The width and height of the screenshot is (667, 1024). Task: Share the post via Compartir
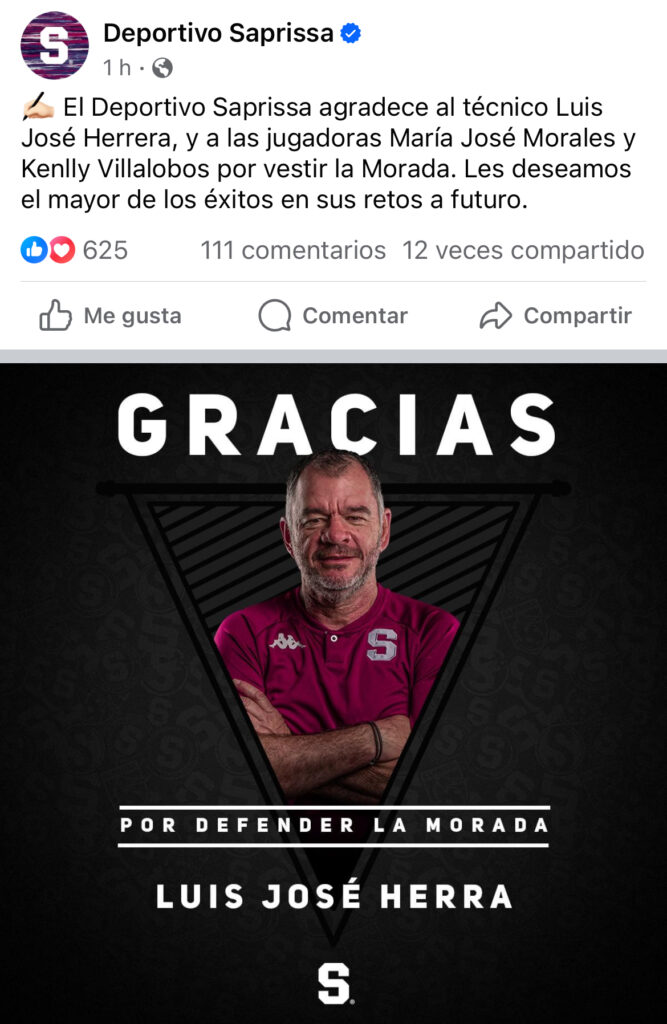pyautogui.click(x=556, y=316)
